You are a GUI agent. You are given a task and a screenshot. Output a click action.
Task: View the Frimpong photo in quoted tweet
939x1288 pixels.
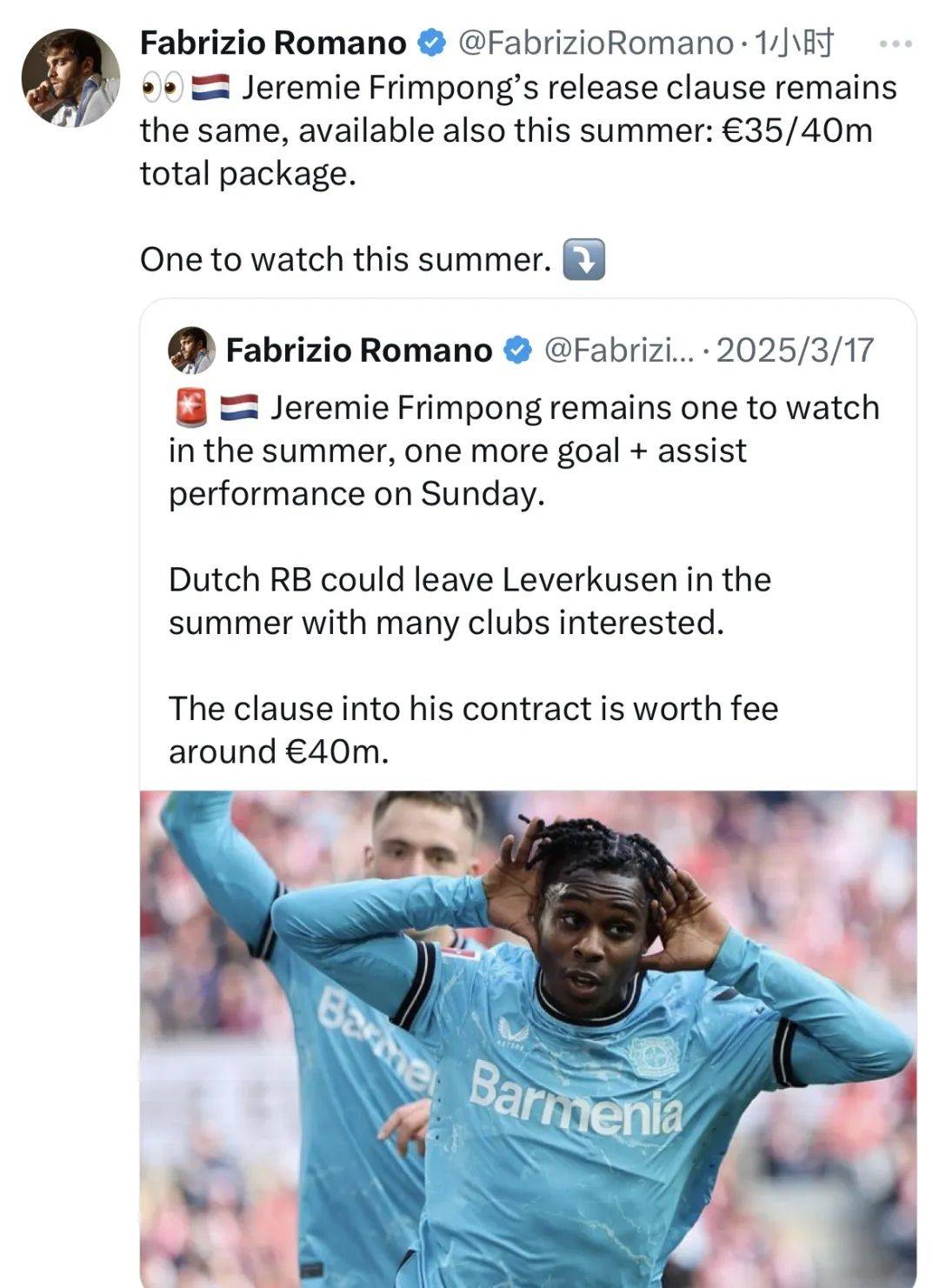point(528,1035)
